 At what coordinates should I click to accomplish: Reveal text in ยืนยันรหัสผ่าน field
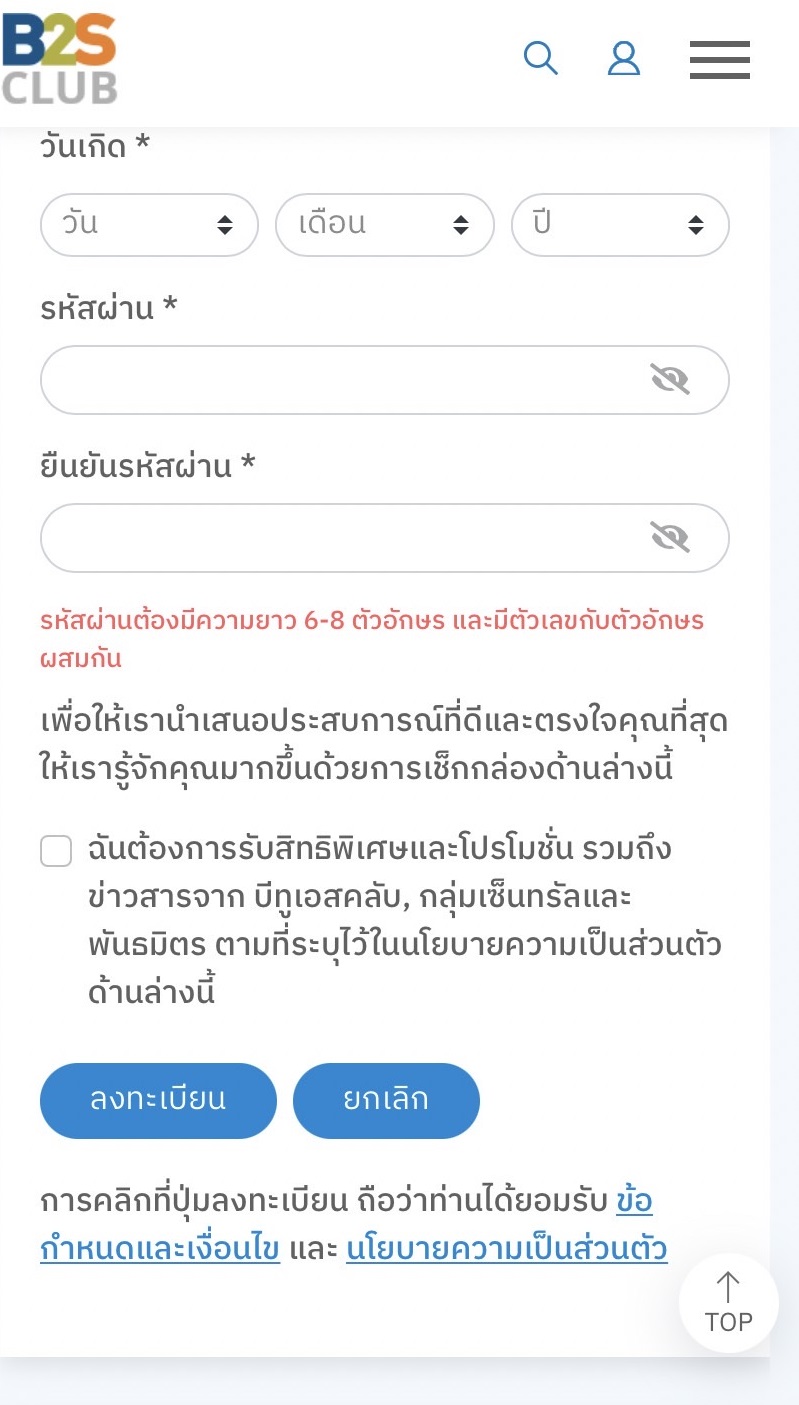[670, 538]
